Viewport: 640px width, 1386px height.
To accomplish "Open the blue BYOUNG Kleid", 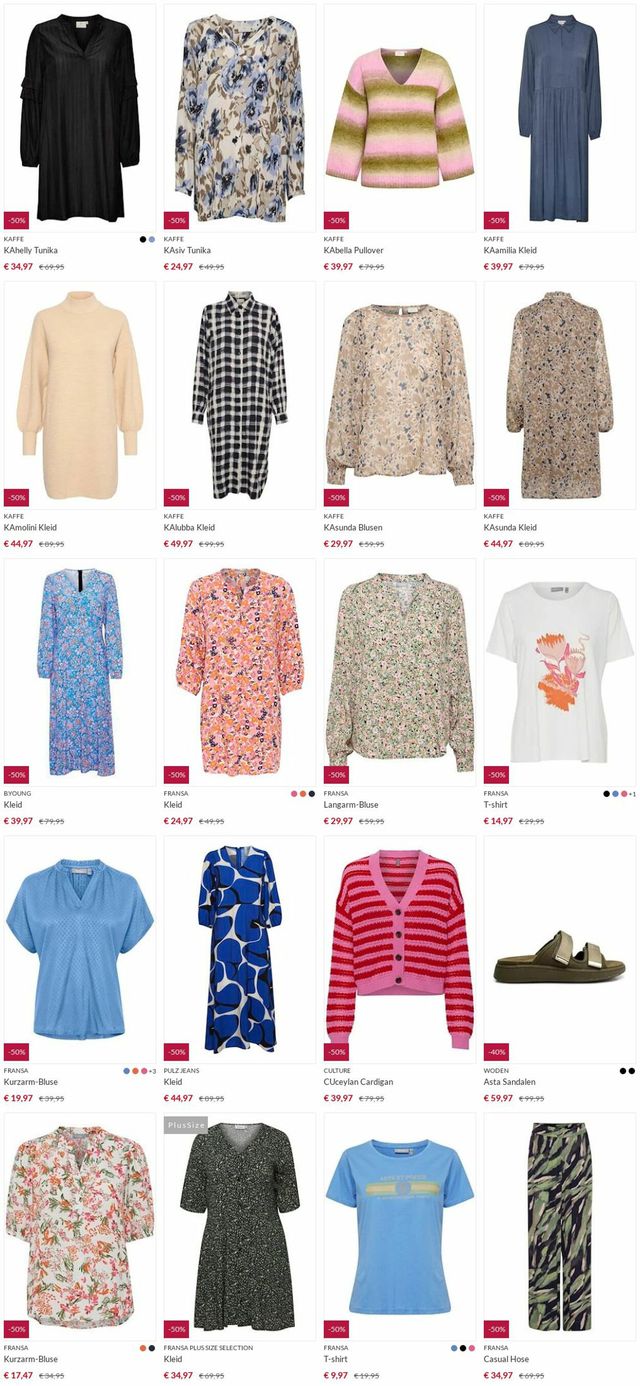I will click(x=80, y=672).
